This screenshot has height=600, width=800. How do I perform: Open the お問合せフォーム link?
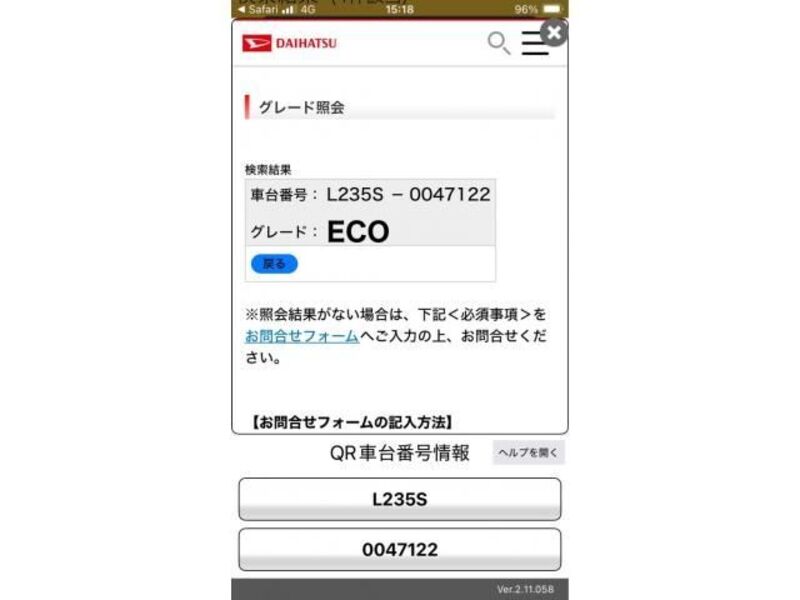(302, 336)
